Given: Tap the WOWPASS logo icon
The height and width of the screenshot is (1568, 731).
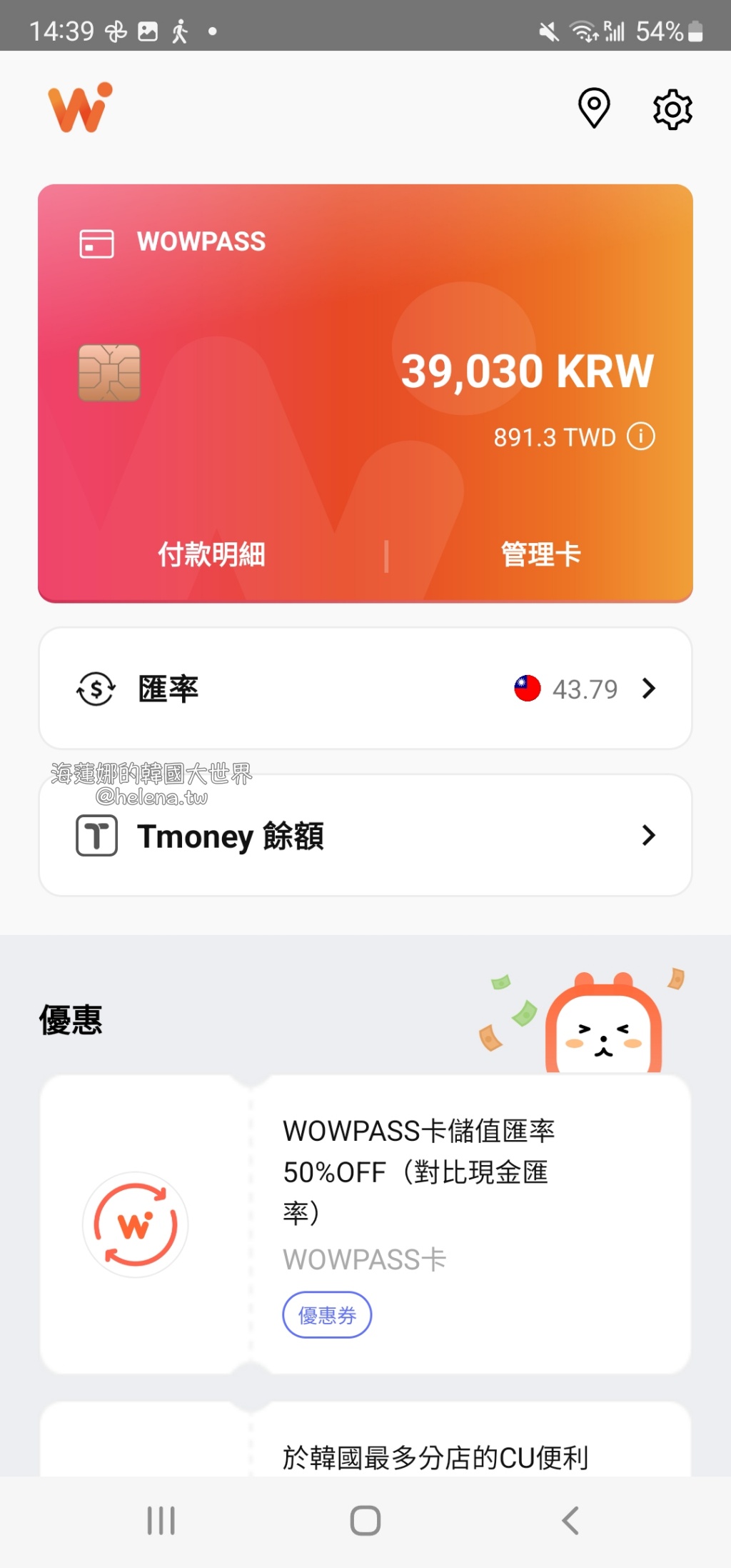Looking at the screenshot, I should pos(79,109).
